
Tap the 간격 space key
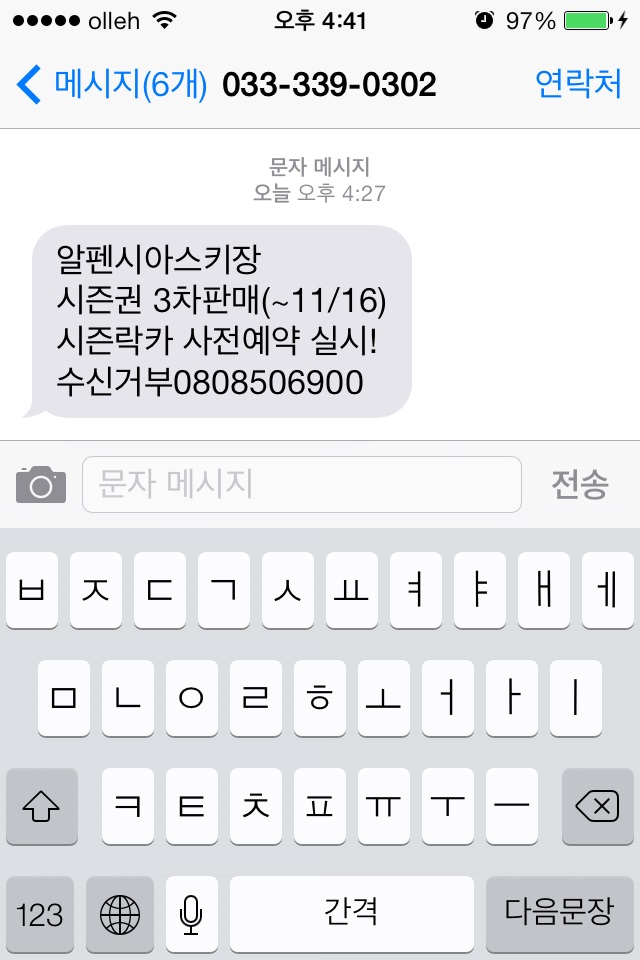(351, 912)
